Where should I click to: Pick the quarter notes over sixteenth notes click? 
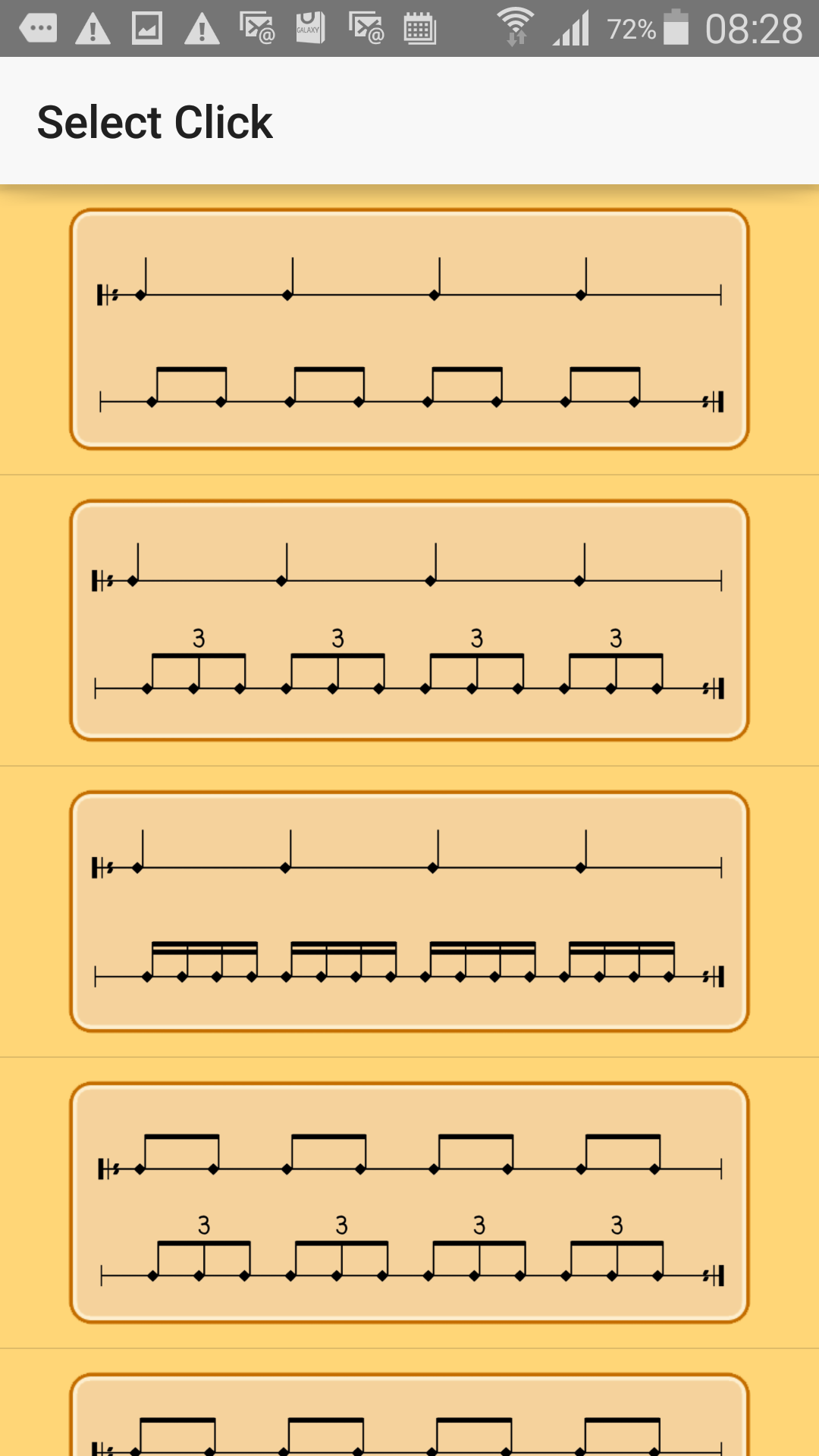[409, 912]
